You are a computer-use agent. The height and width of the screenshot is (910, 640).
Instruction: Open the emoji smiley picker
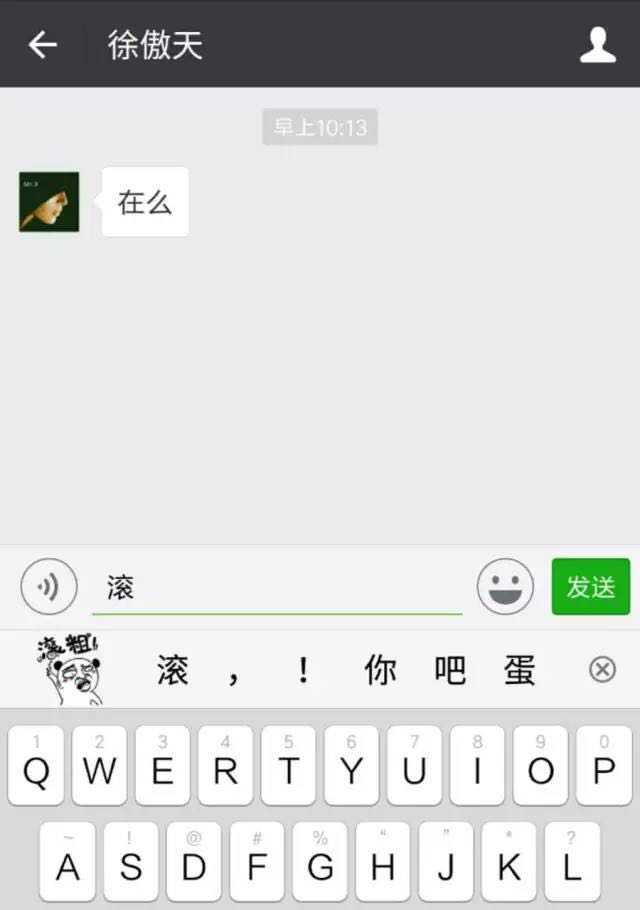tap(505, 586)
